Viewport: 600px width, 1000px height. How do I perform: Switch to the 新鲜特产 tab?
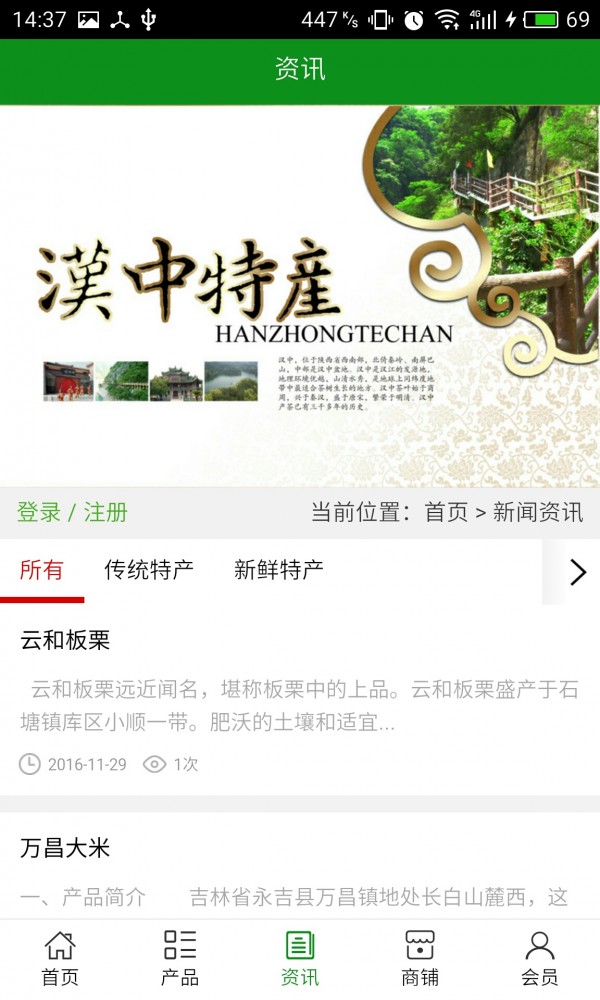pos(279,570)
